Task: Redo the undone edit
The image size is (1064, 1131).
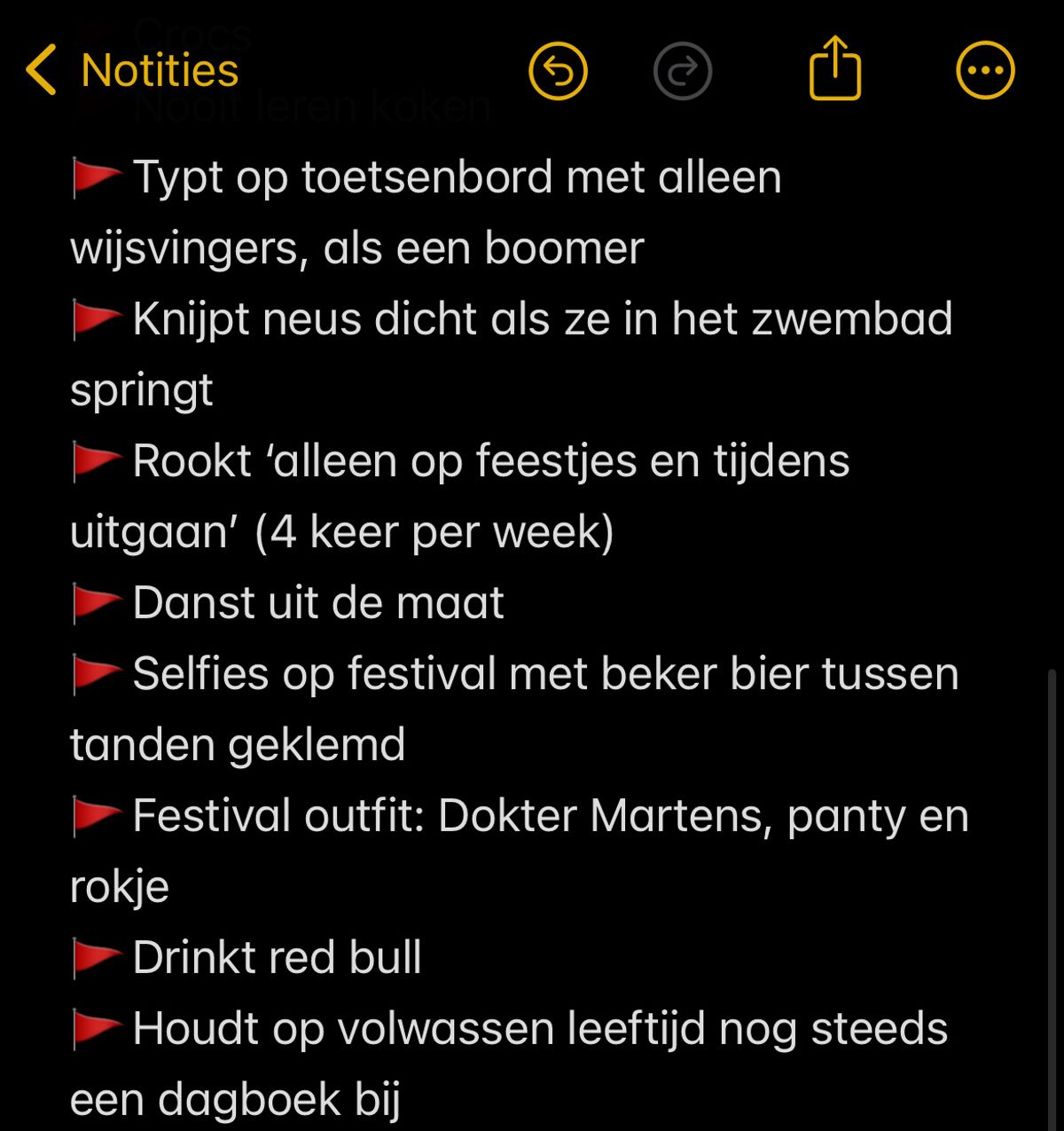Action: (682, 71)
